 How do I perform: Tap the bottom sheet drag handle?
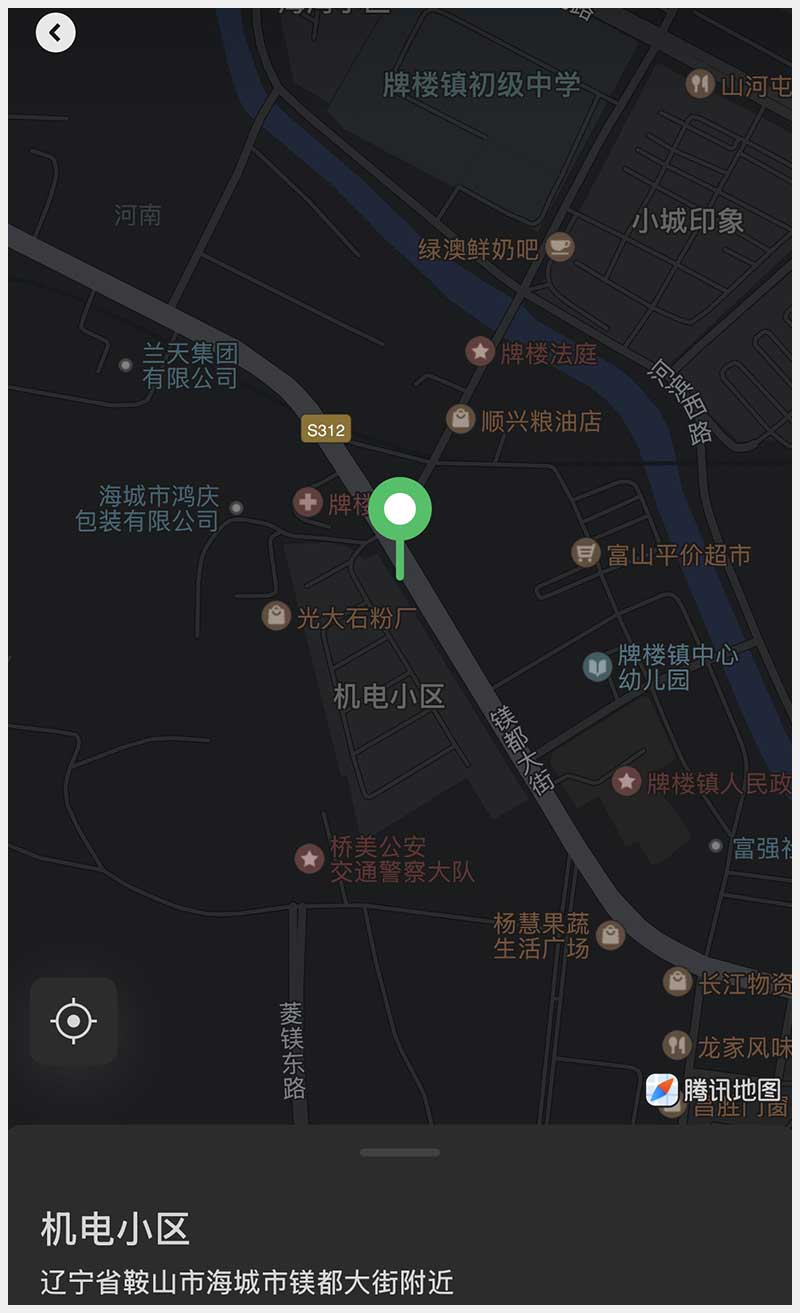point(400,1152)
